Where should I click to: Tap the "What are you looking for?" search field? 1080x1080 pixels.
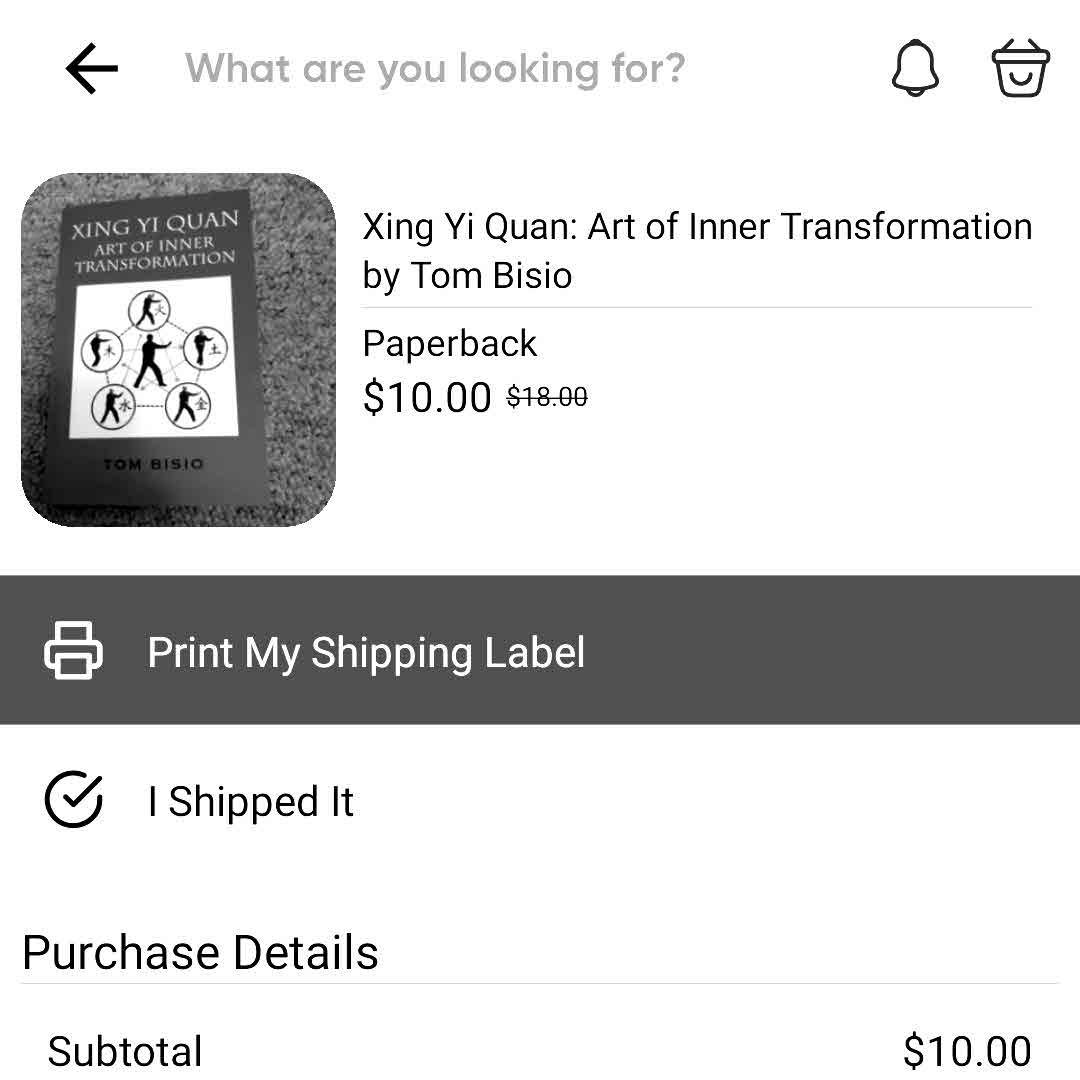pyautogui.click(x=435, y=69)
